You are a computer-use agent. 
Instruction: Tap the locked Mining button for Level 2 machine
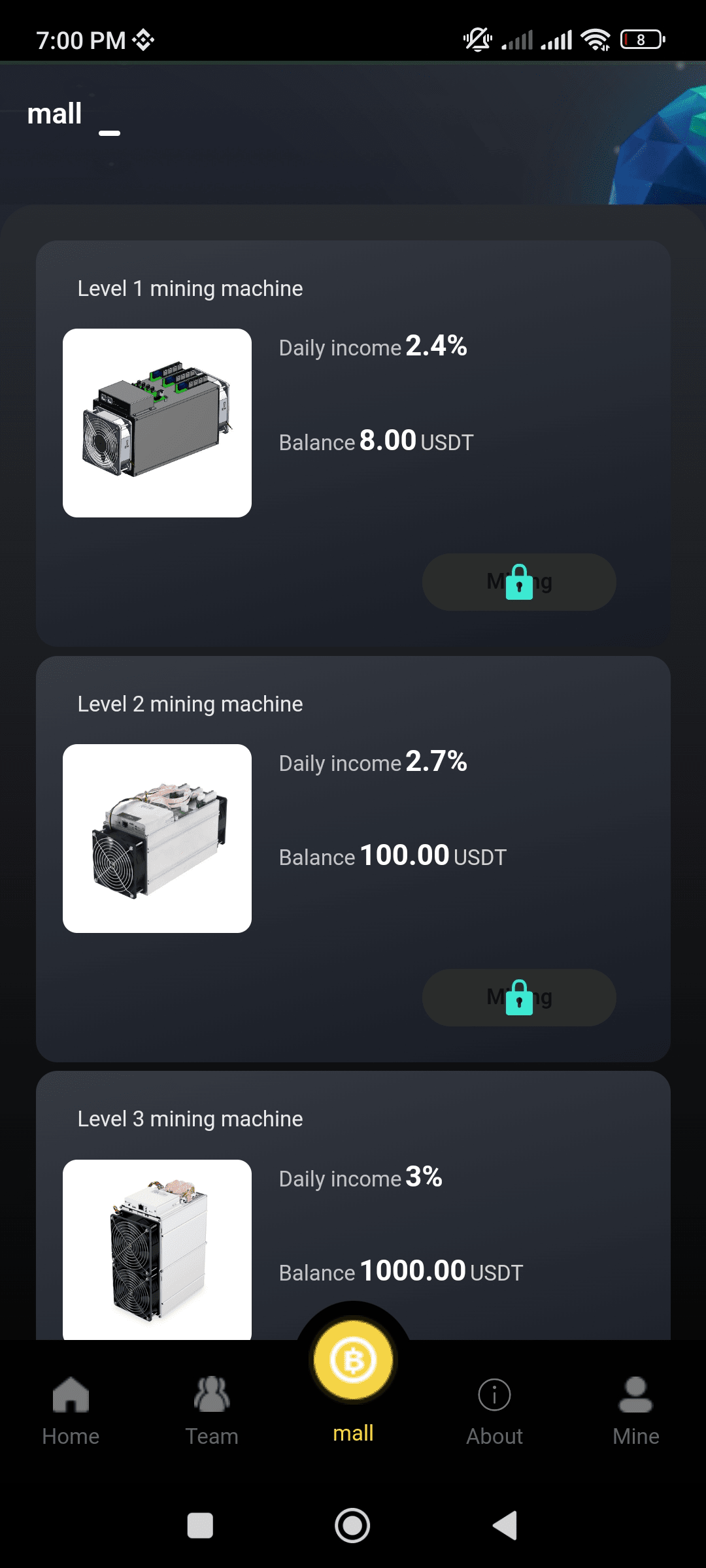519,997
